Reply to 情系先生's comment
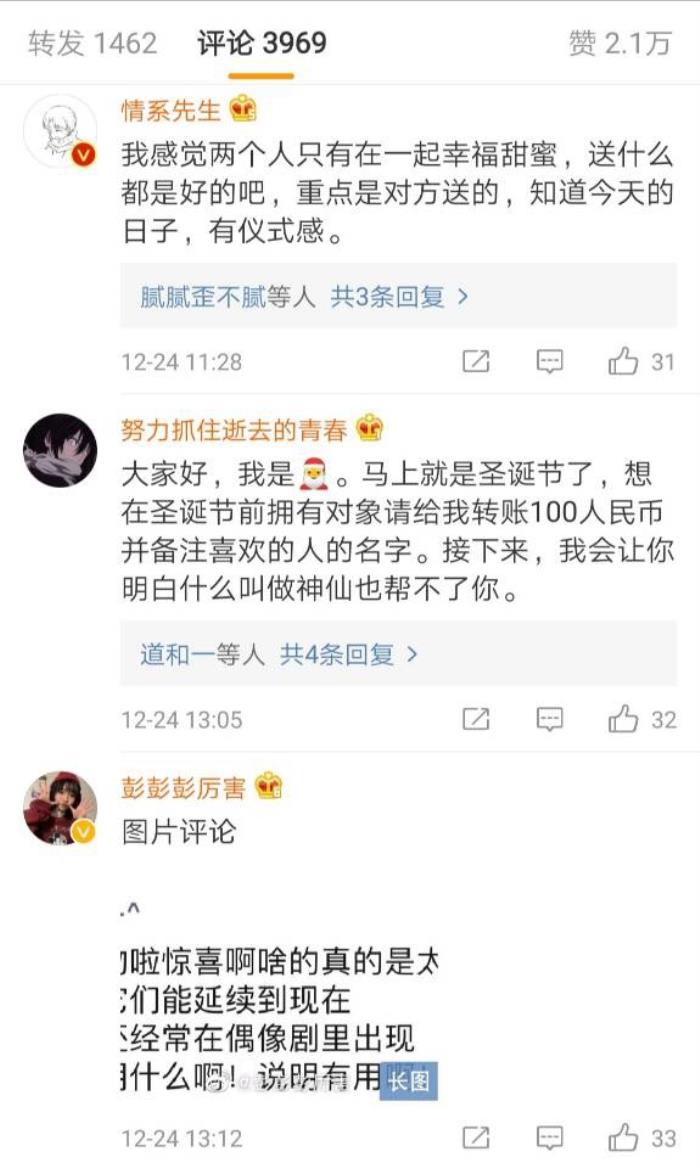 (549, 361)
